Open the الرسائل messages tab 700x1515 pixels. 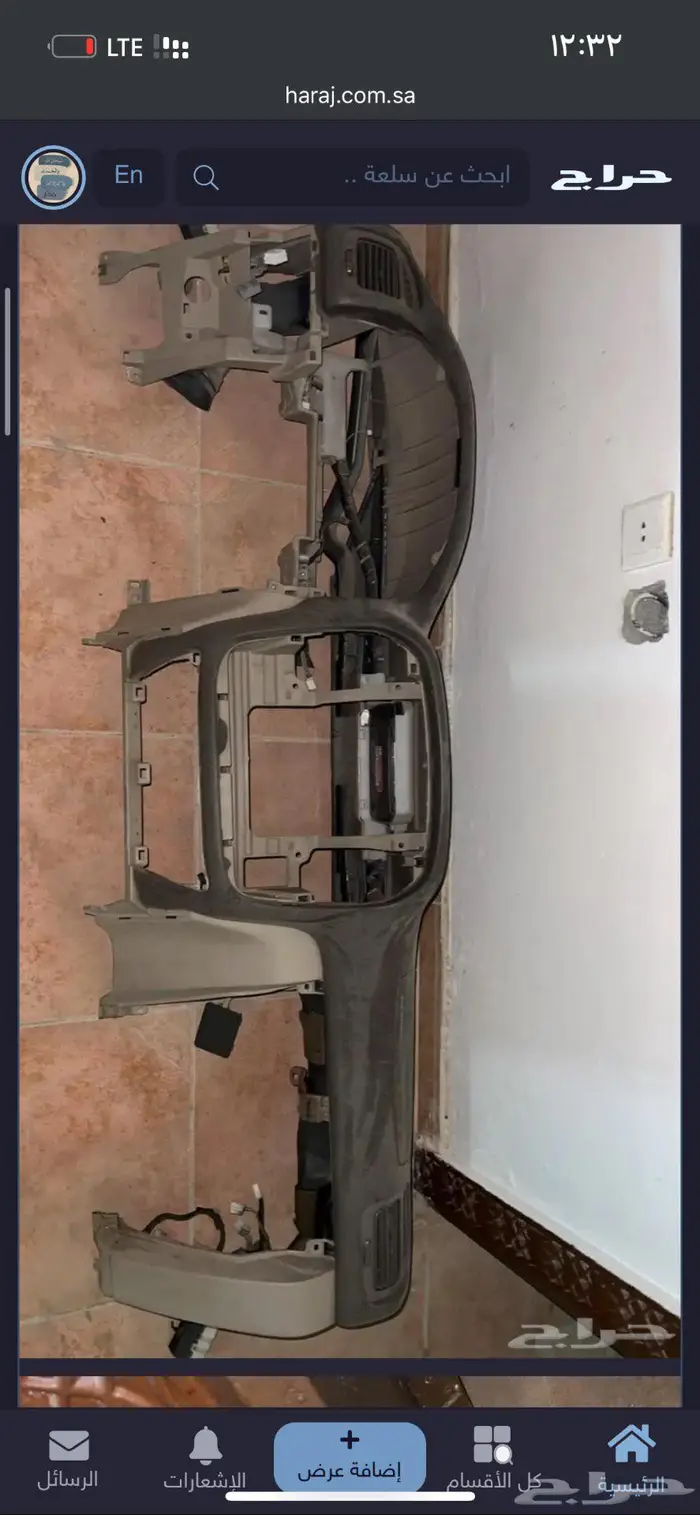tap(68, 1460)
